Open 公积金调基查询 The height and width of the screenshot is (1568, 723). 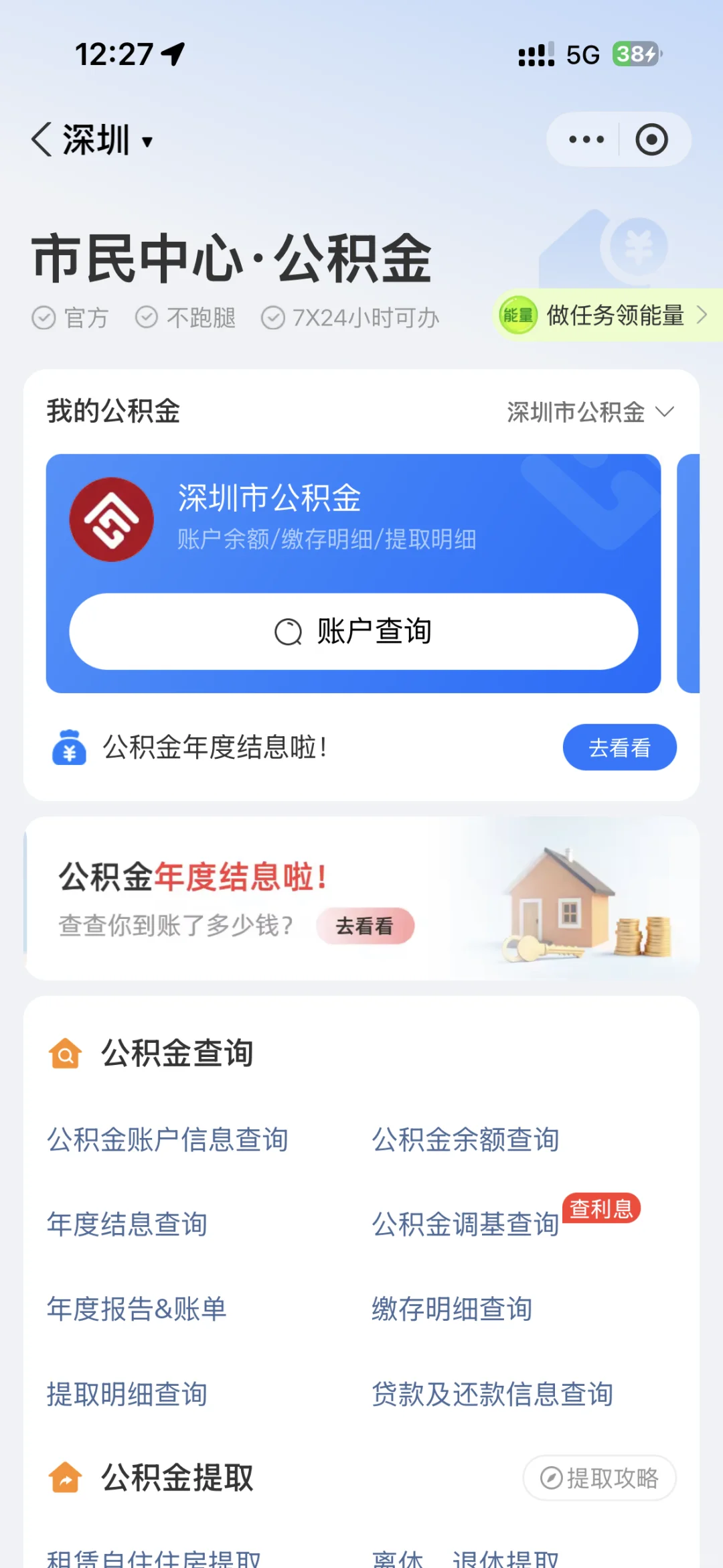pos(465,1224)
